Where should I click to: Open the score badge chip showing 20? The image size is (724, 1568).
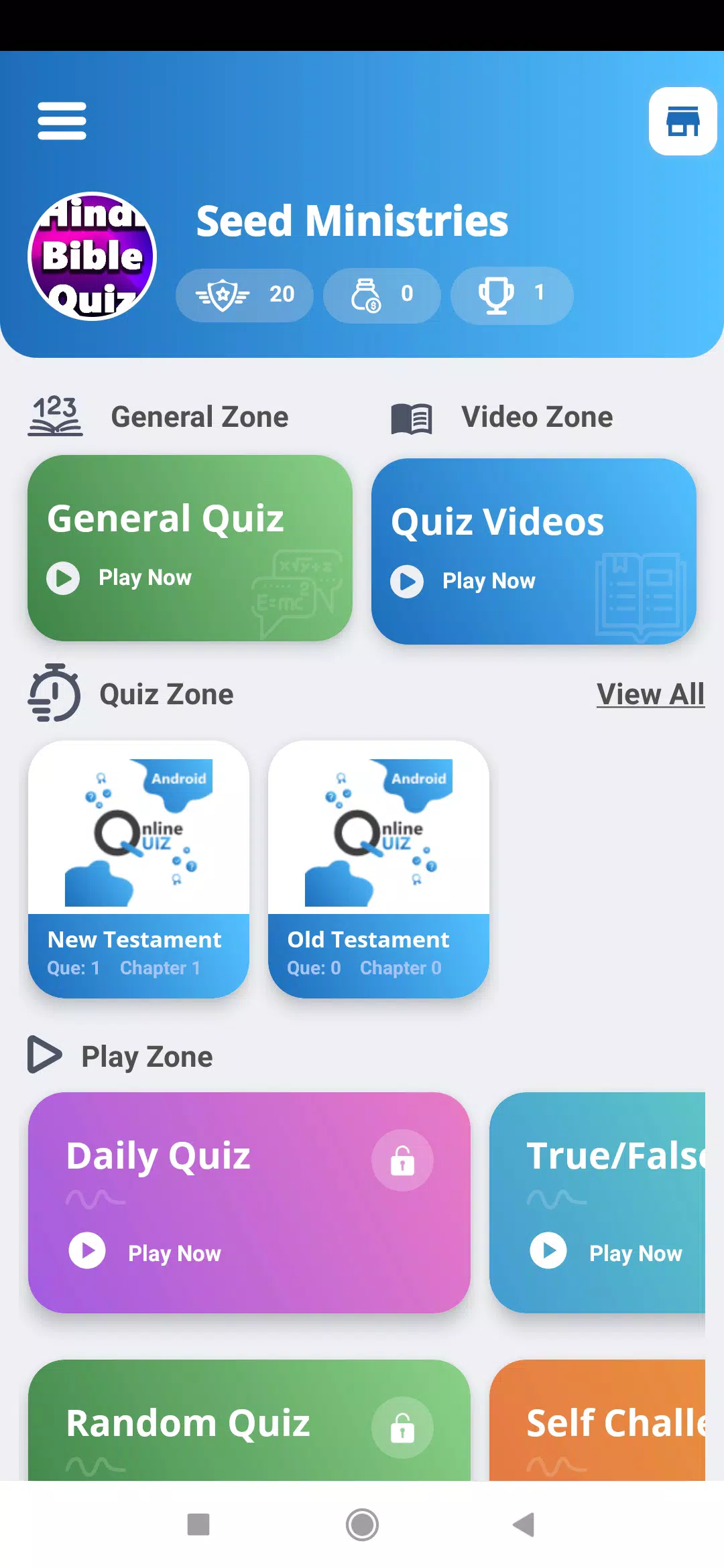coord(245,295)
